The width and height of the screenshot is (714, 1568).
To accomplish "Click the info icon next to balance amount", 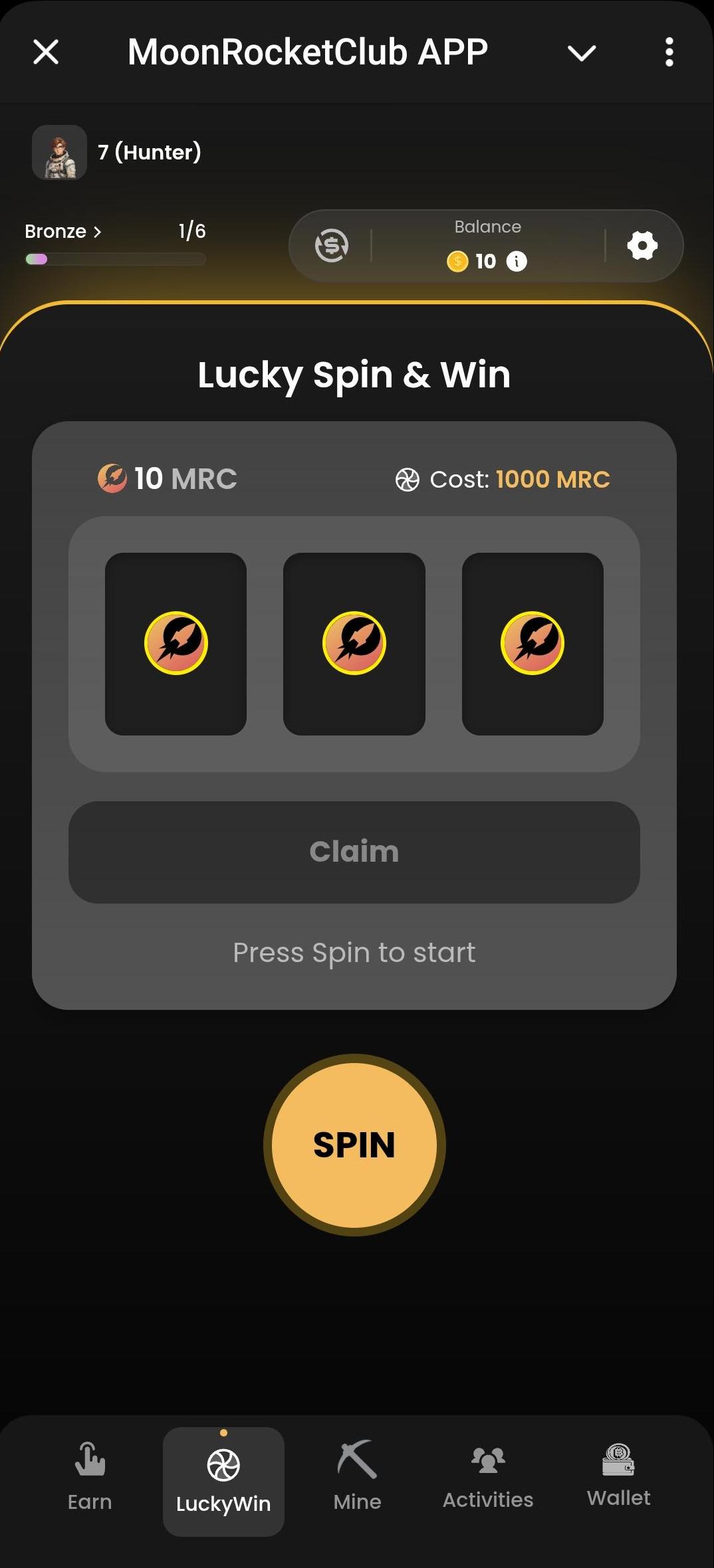I will [517, 261].
